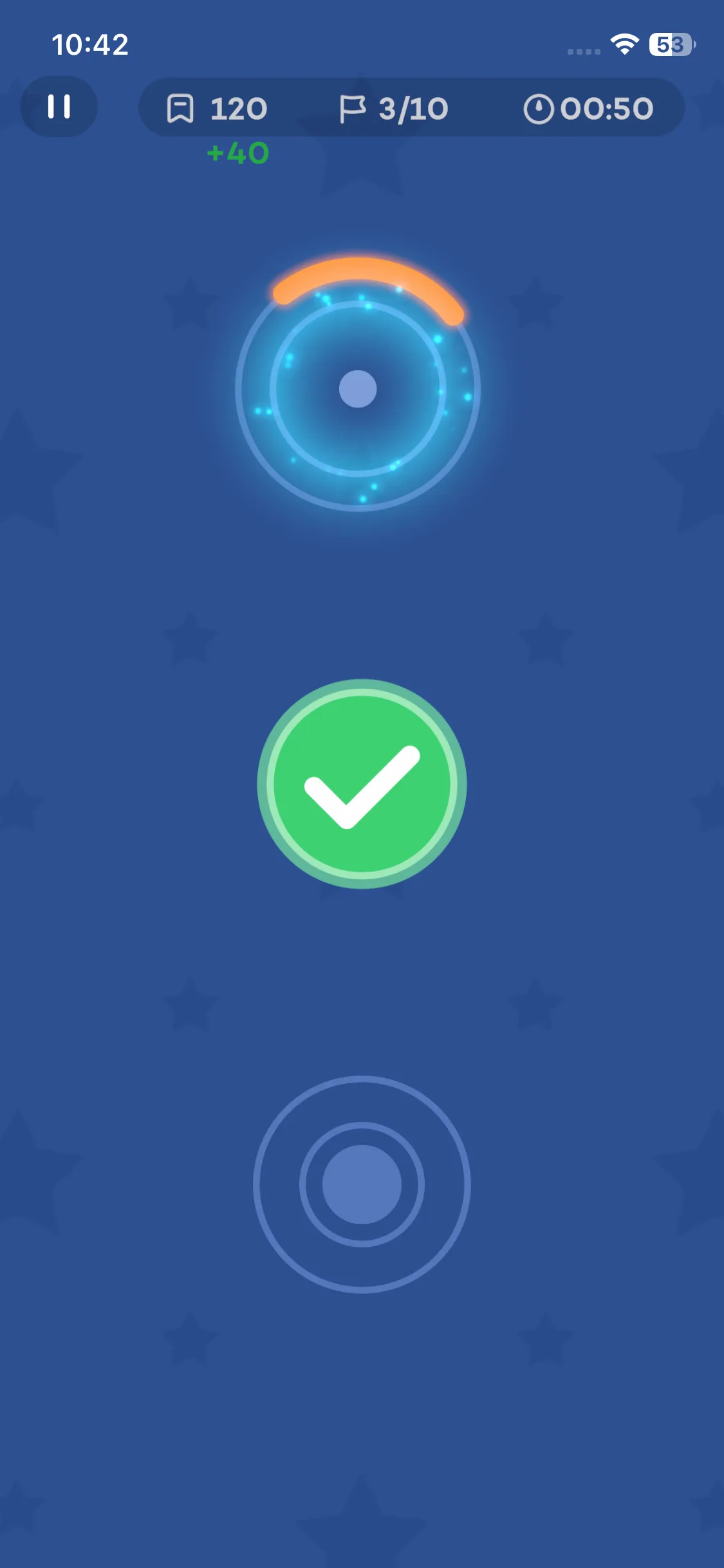
Task: Pause the game
Action: [x=59, y=107]
